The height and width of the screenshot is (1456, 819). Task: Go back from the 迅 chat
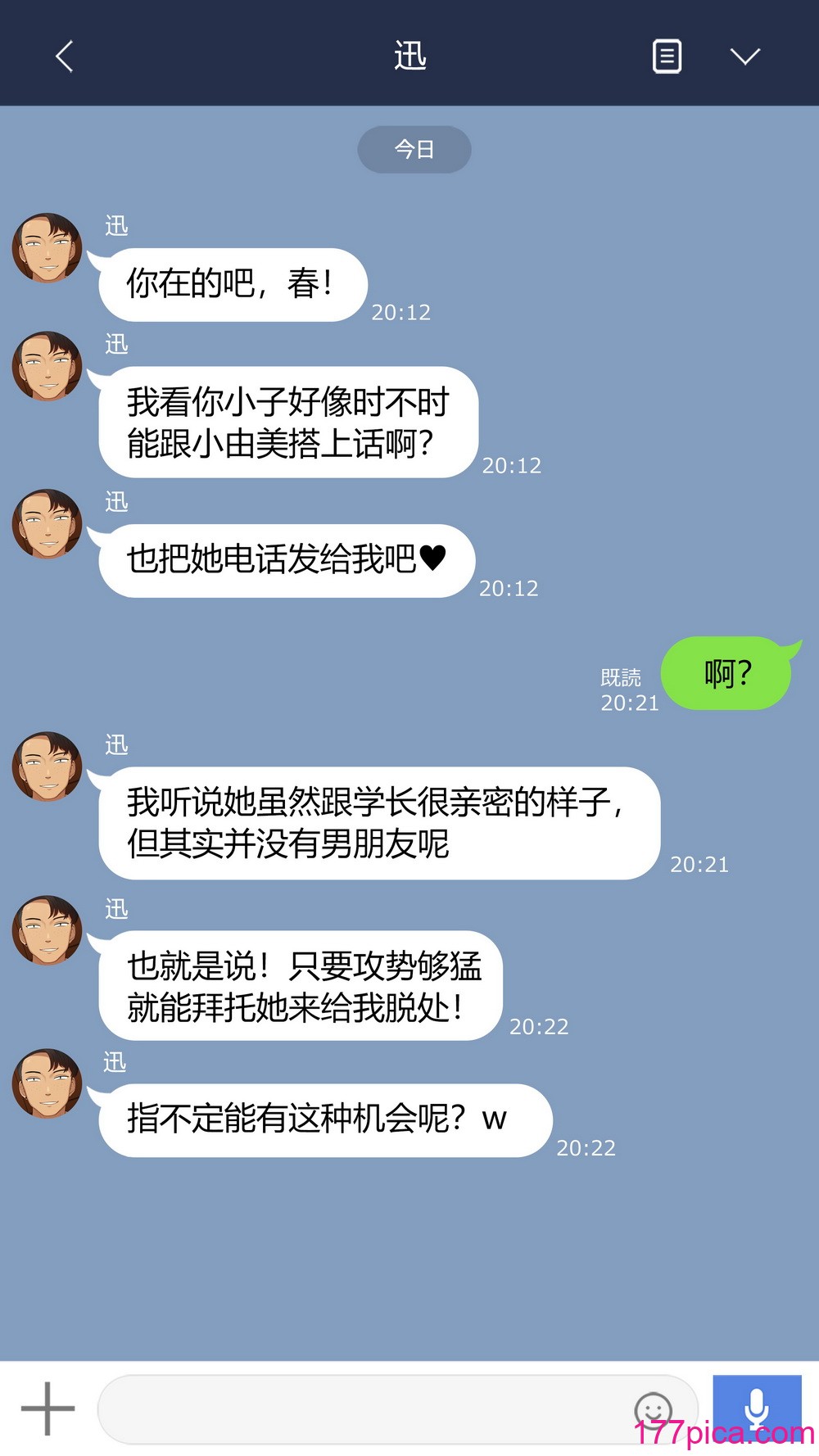65,57
